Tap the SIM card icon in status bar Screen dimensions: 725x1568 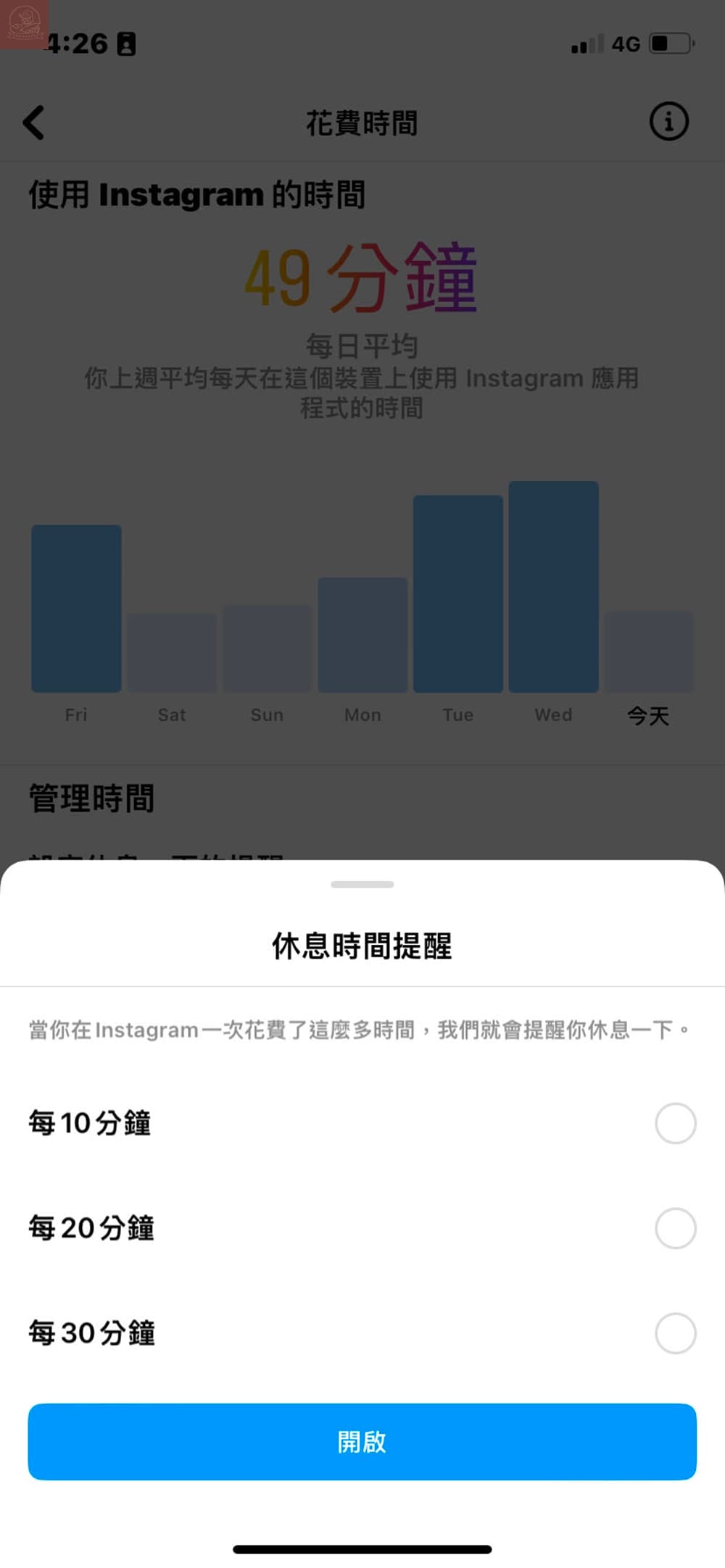[127, 43]
